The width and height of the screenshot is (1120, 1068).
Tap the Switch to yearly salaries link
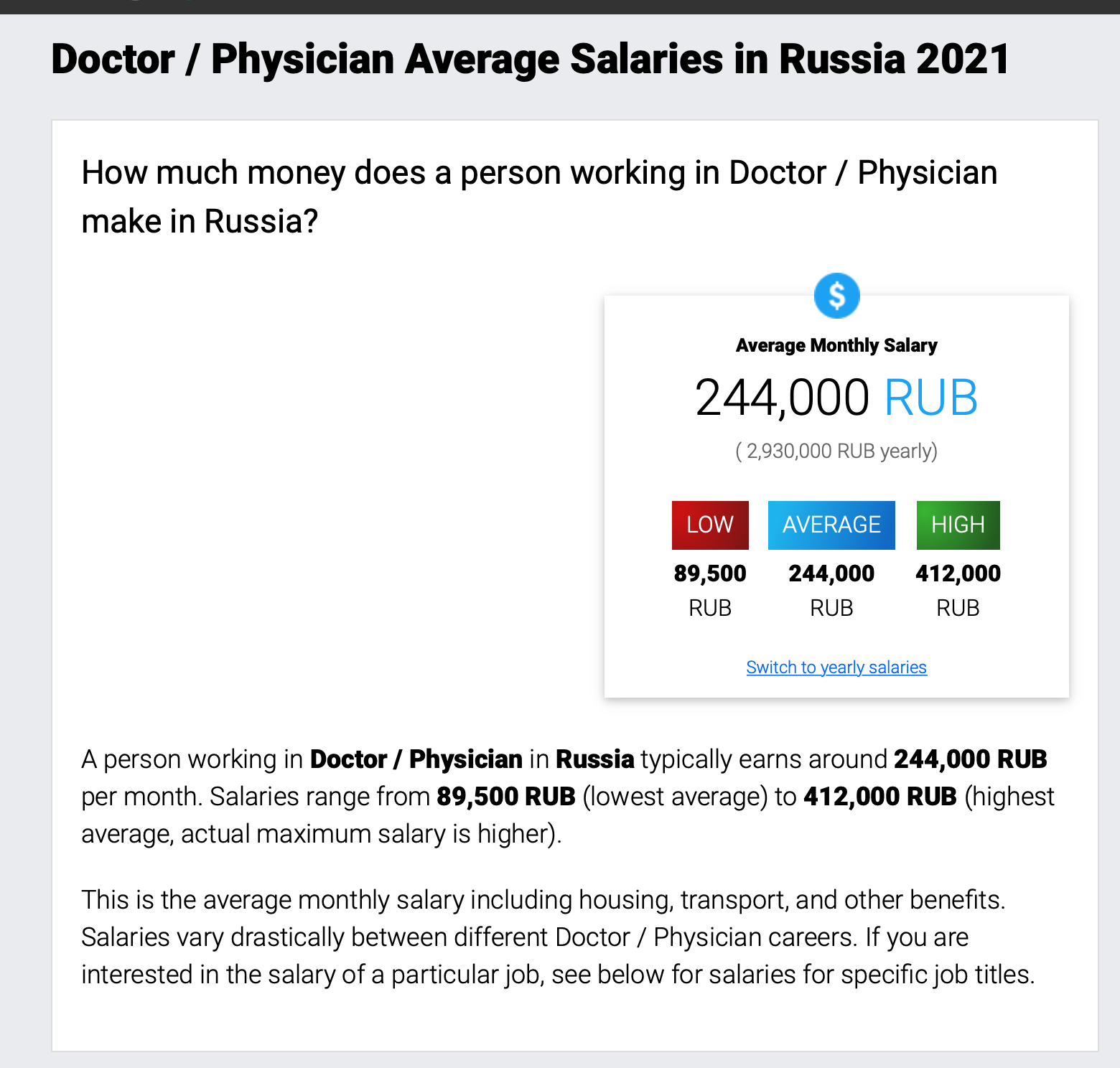(836, 667)
